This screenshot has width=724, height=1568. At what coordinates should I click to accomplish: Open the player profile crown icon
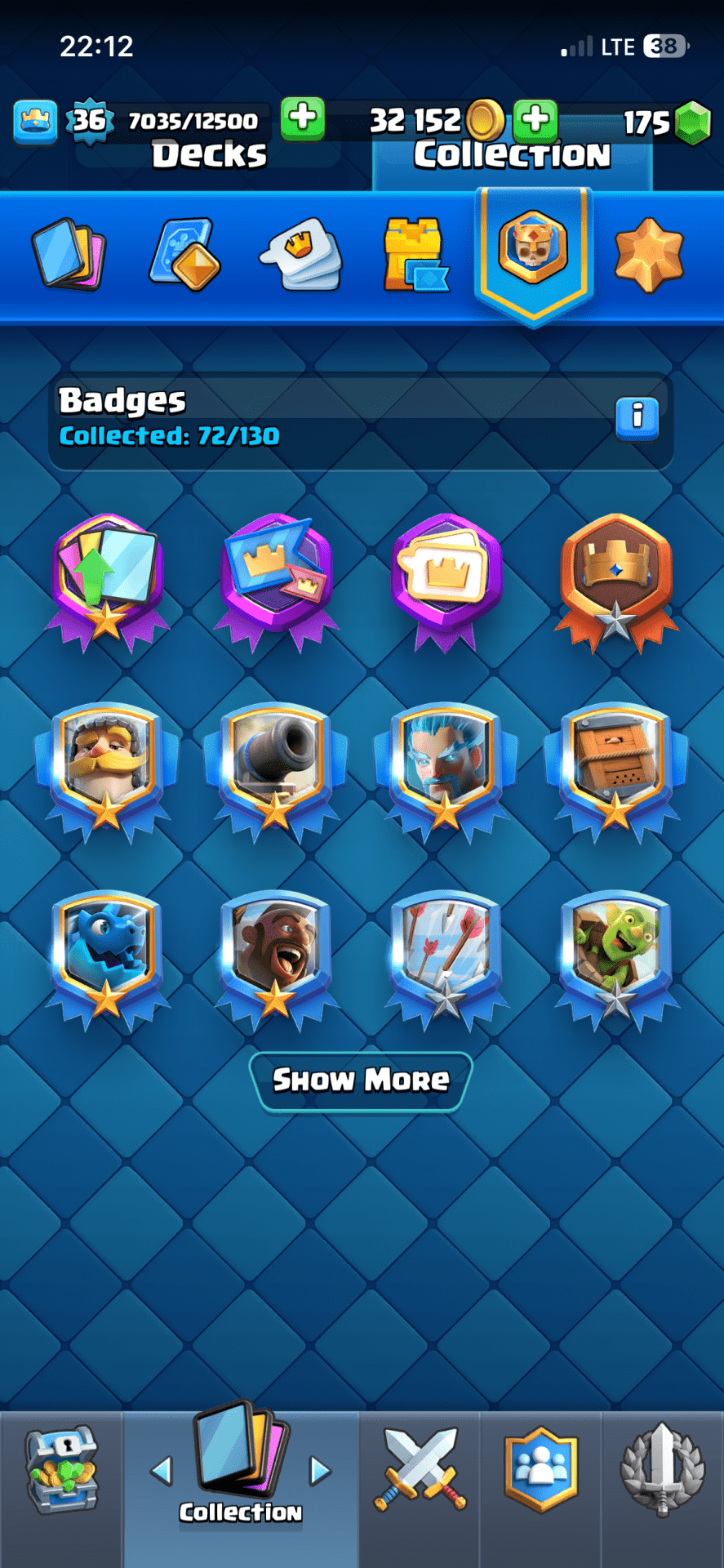35,122
